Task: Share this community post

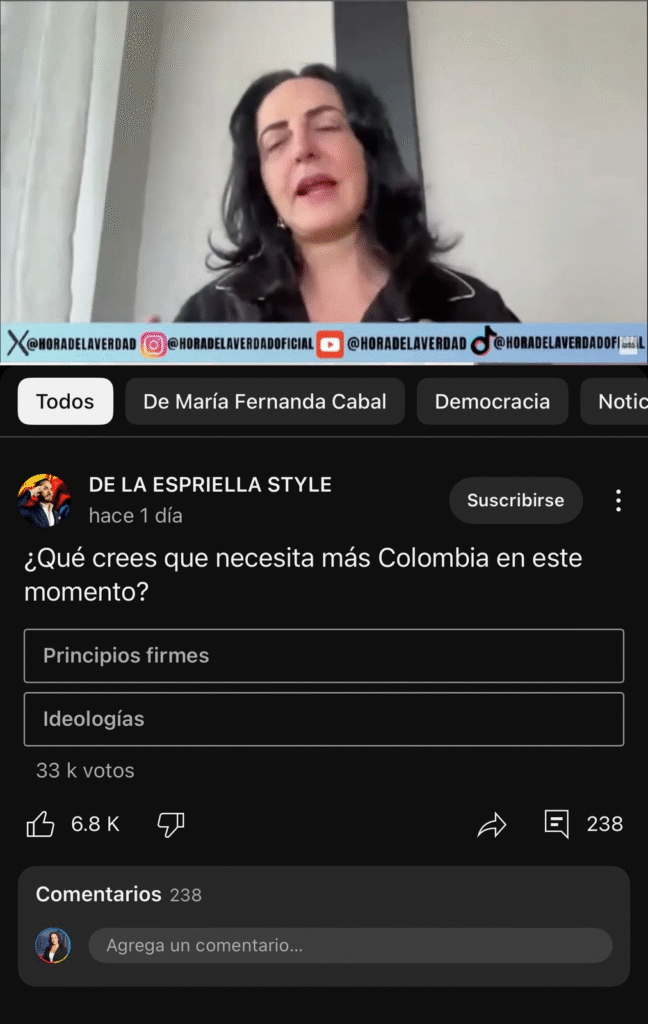Action: (x=491, y=824)
